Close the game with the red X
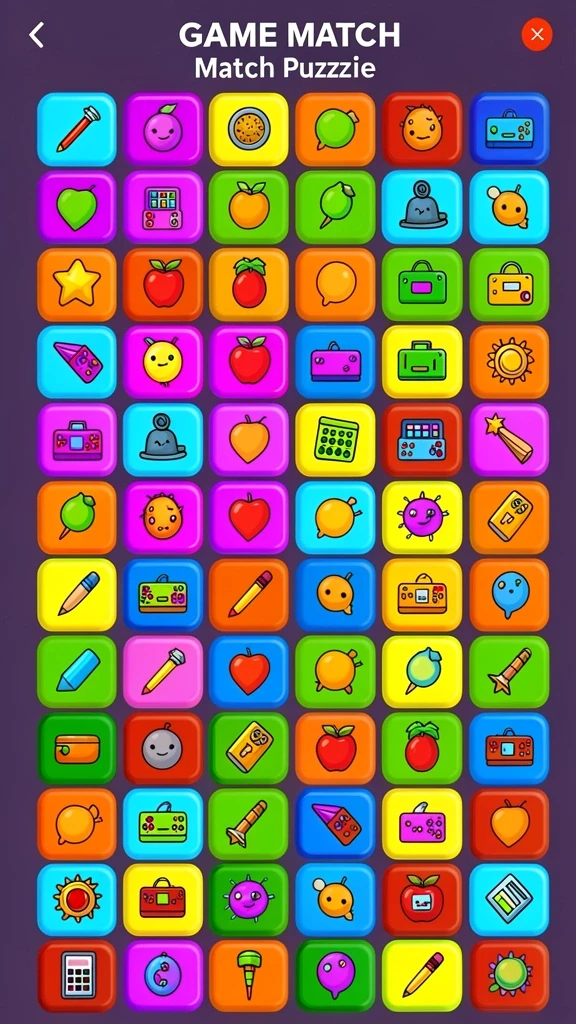576x1024 pixels. [x=537, y=35]
